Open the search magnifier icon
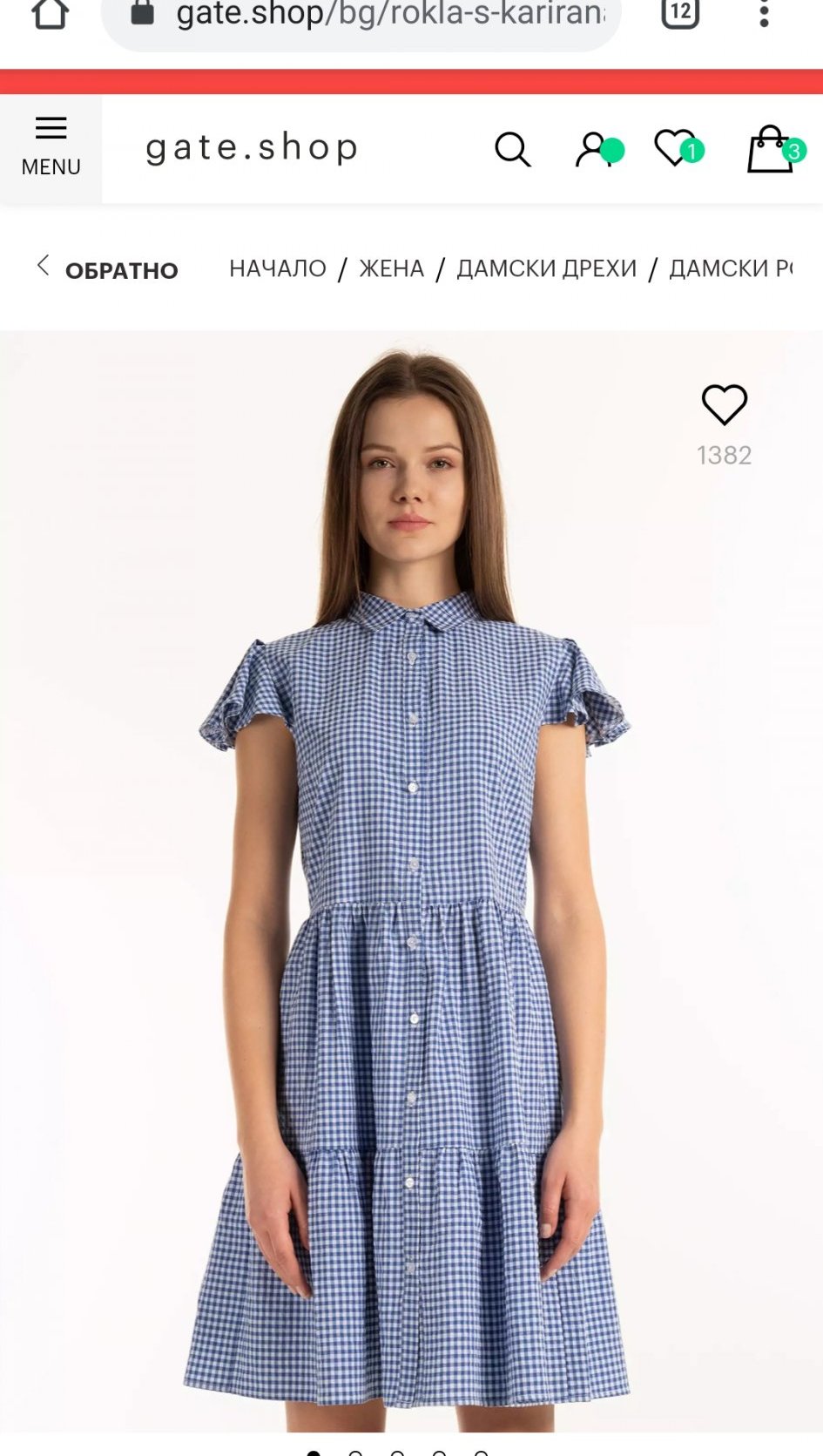This screenshot has height=1456, width=823. [512, 149]
